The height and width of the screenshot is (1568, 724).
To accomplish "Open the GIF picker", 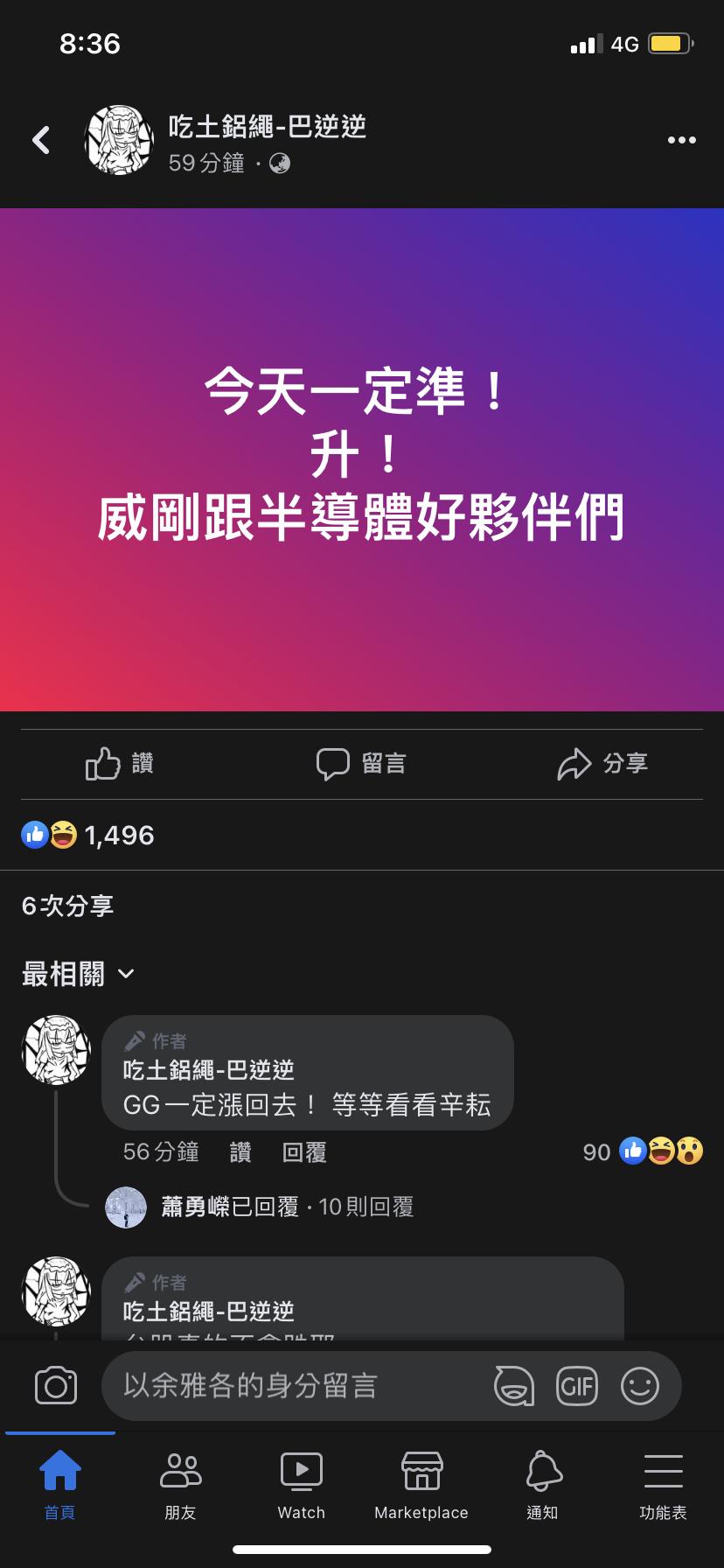I will pyautogui.click(x=577, y=1386).
